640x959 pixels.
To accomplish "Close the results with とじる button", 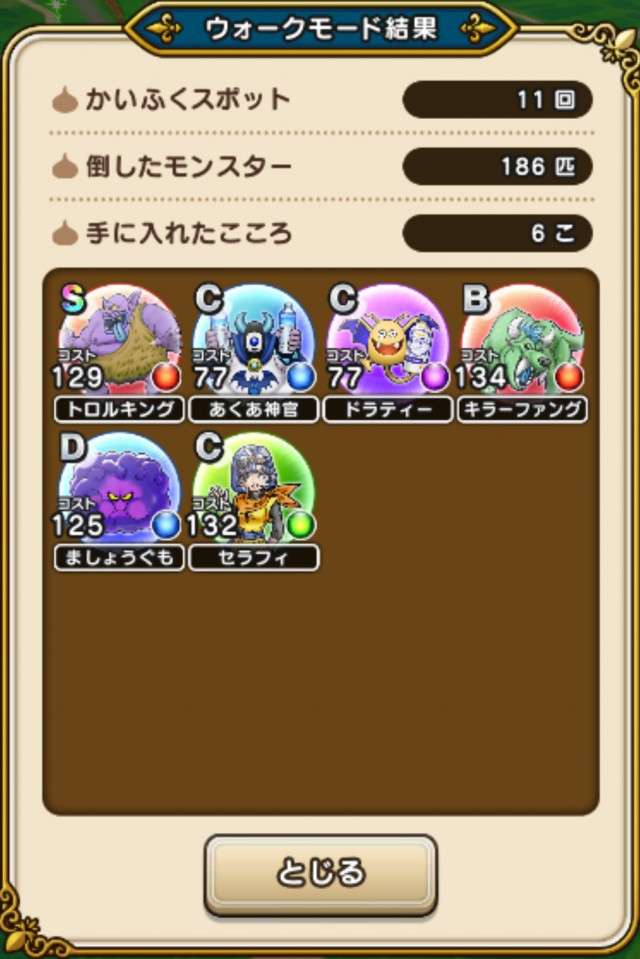I will (320, 873).
